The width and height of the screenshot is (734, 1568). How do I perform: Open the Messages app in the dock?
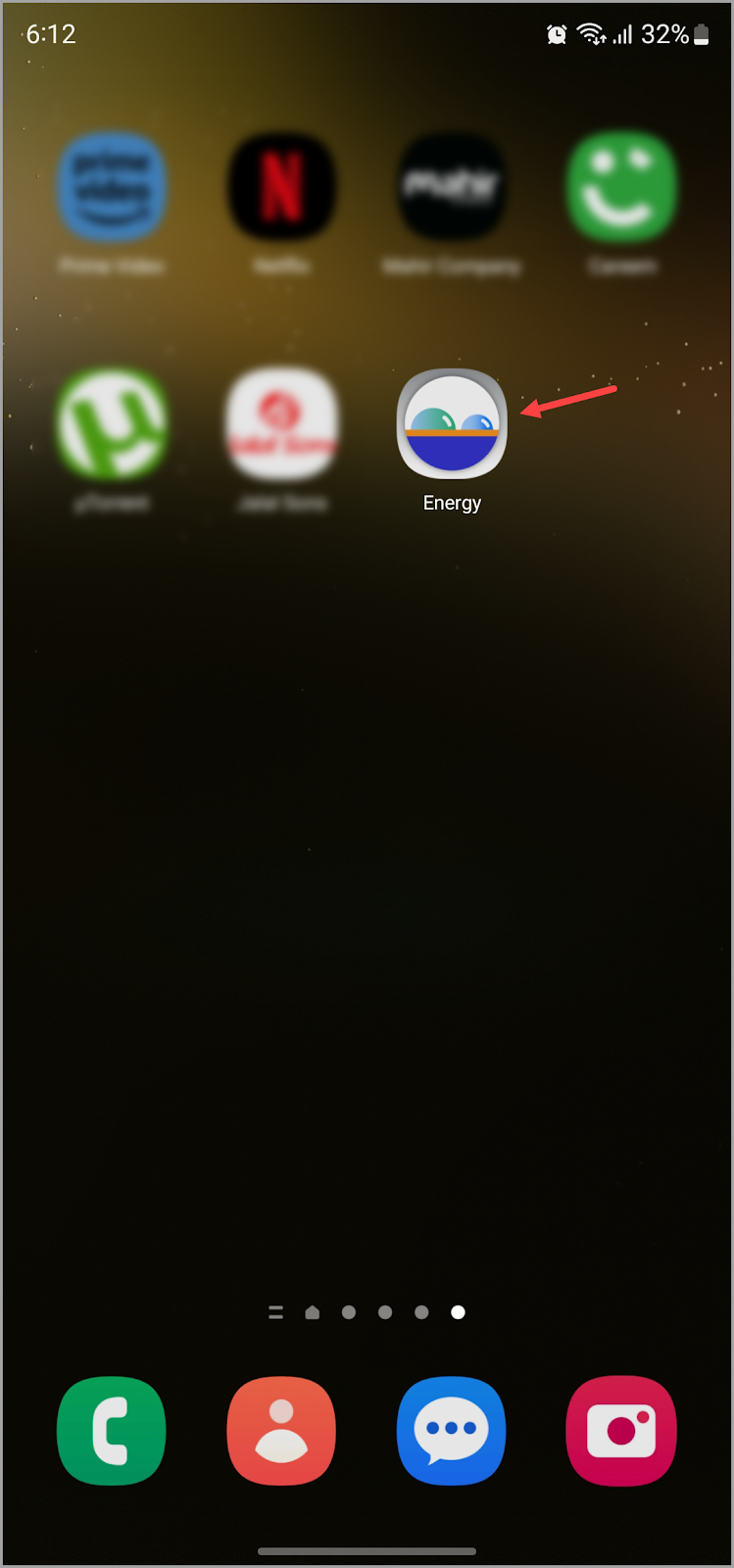452,1431
